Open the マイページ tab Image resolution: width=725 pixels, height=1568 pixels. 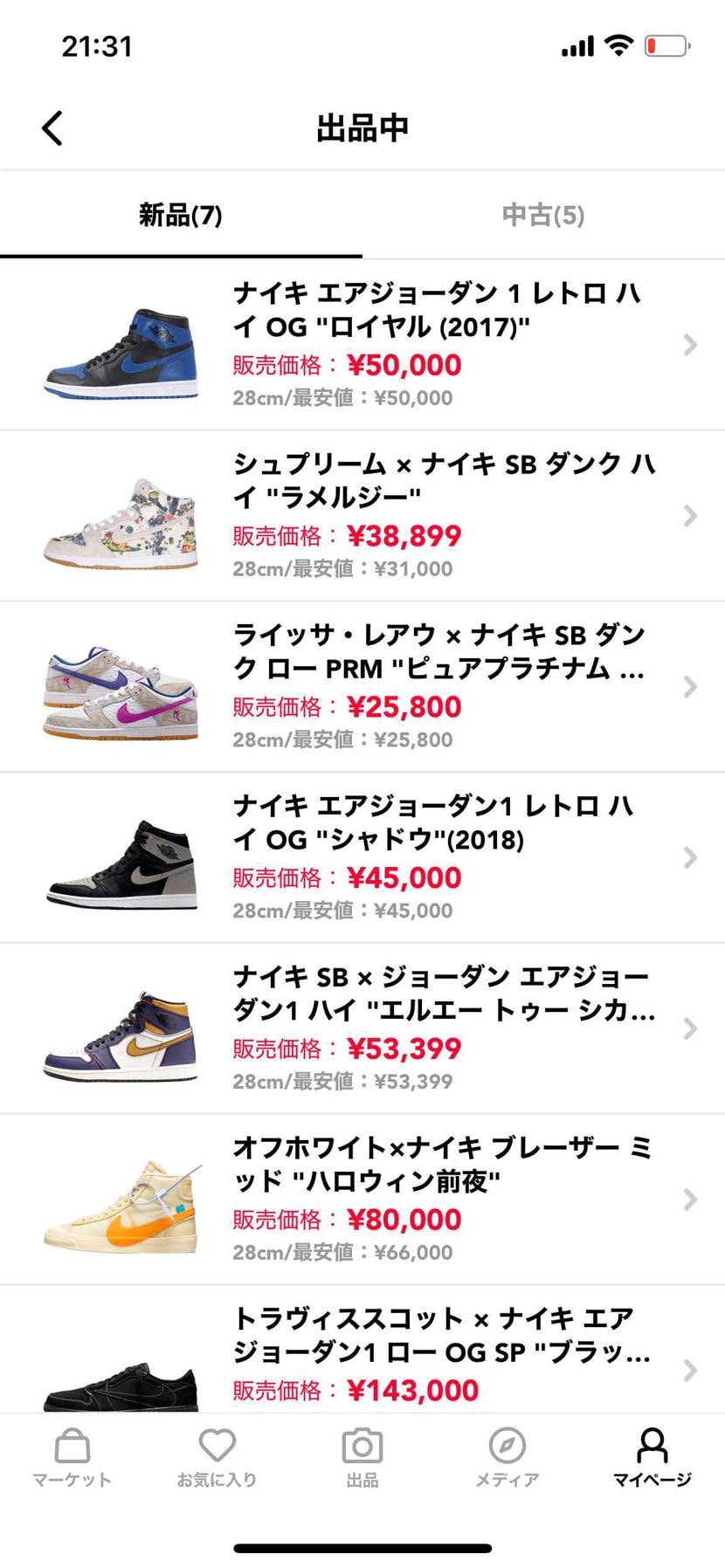tap(652, 1458)
